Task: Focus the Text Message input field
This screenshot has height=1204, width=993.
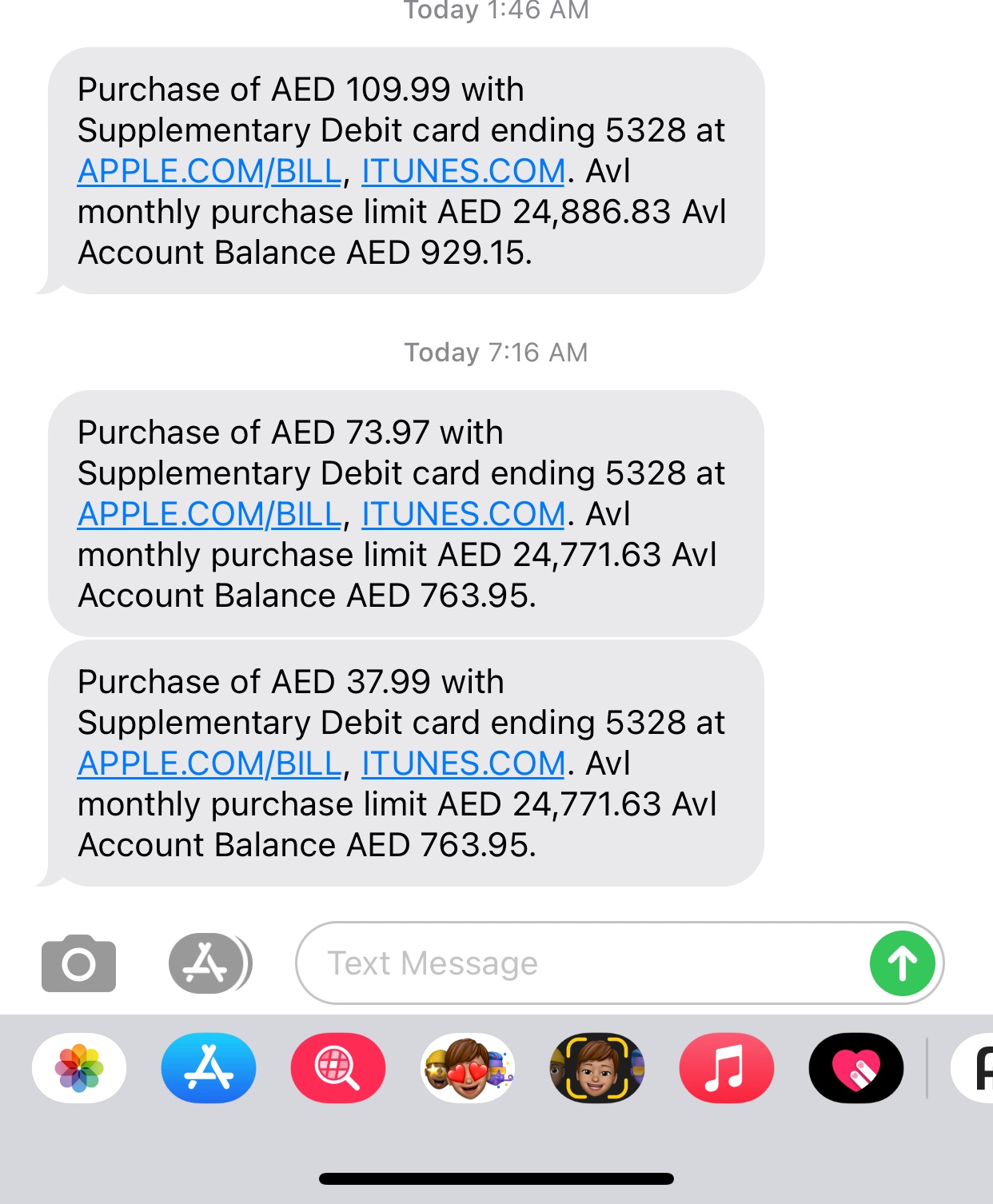Action: click(x=576, y=963)
